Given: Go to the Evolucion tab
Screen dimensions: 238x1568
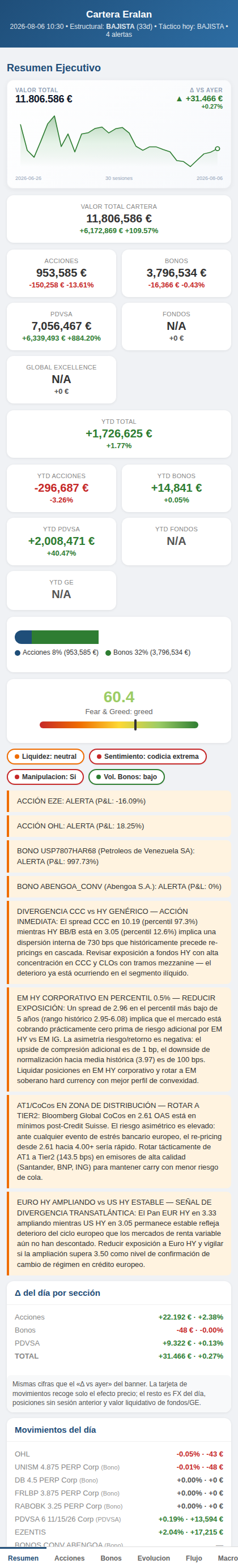Looking at the screenshot, I should click(x=154, y=1558).
